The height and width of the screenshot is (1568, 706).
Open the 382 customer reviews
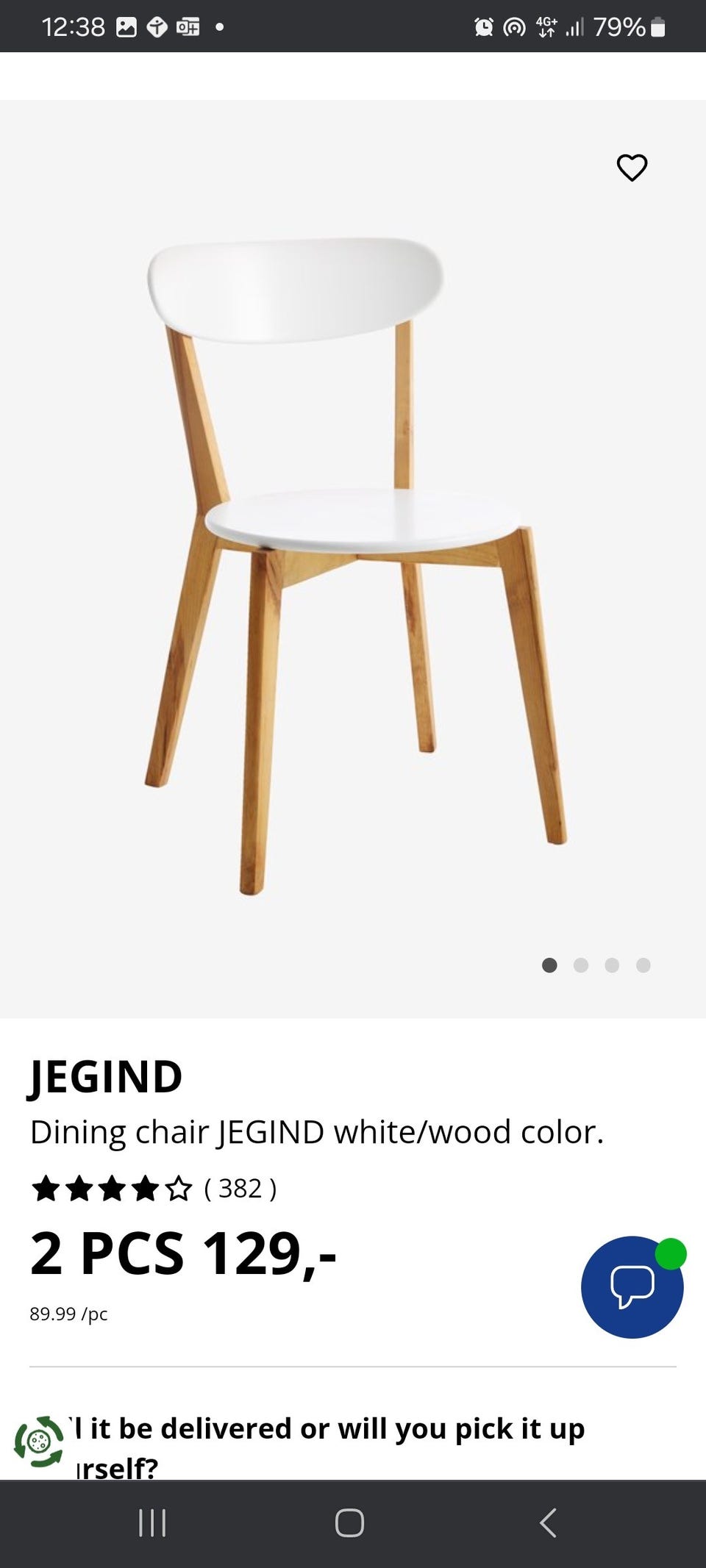click(x=240, y=1189)
